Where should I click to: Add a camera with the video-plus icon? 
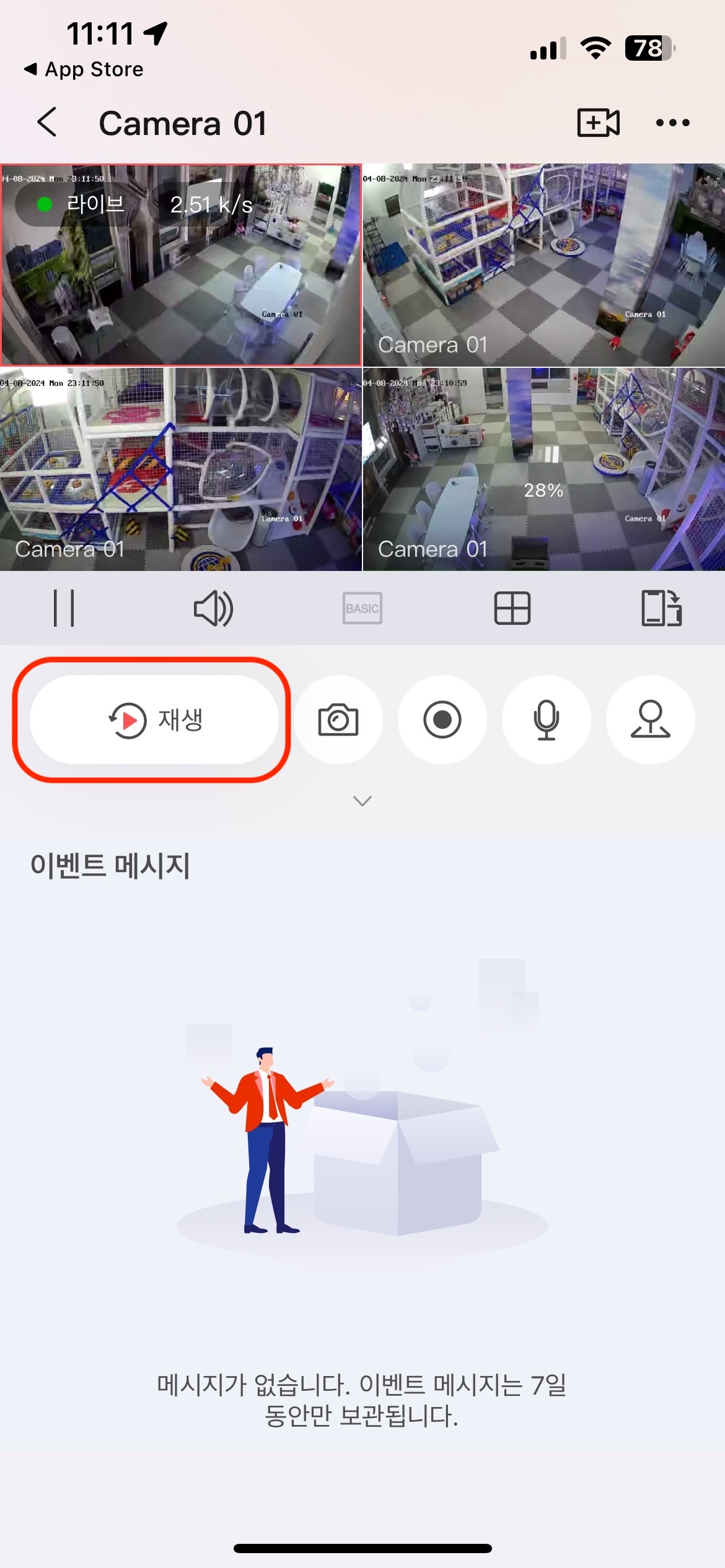click(597, 122)
